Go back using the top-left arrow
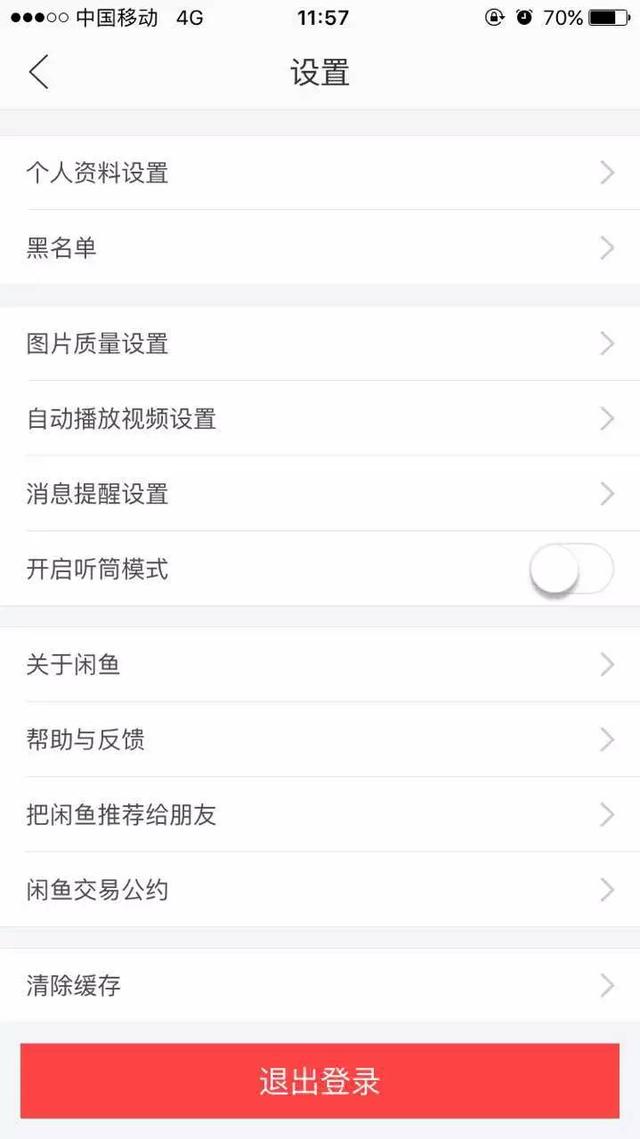The width and height of the screenshot is (640, 1139). [x=39, y=72]
